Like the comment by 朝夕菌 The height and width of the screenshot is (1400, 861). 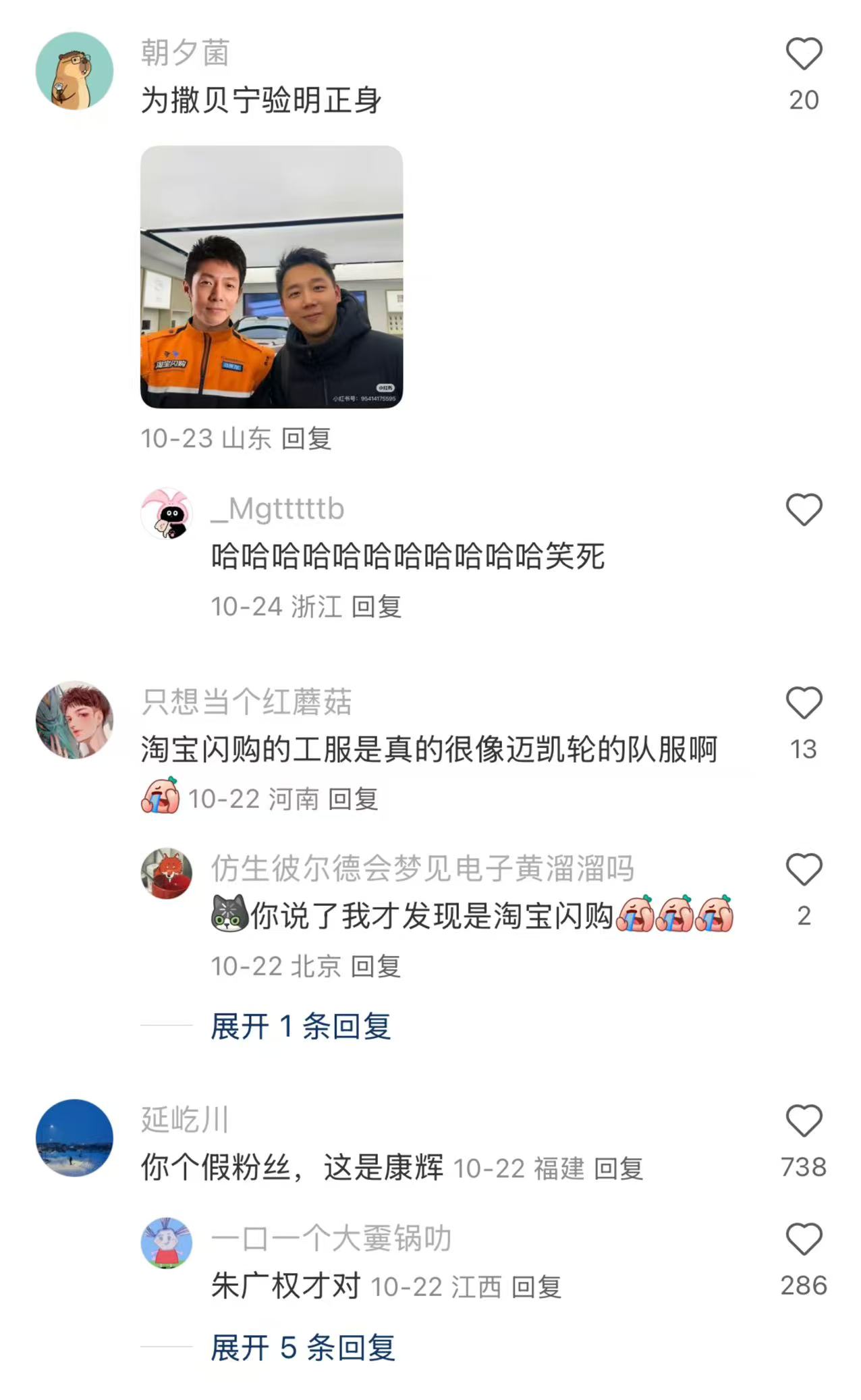click(x=803, y=54)
